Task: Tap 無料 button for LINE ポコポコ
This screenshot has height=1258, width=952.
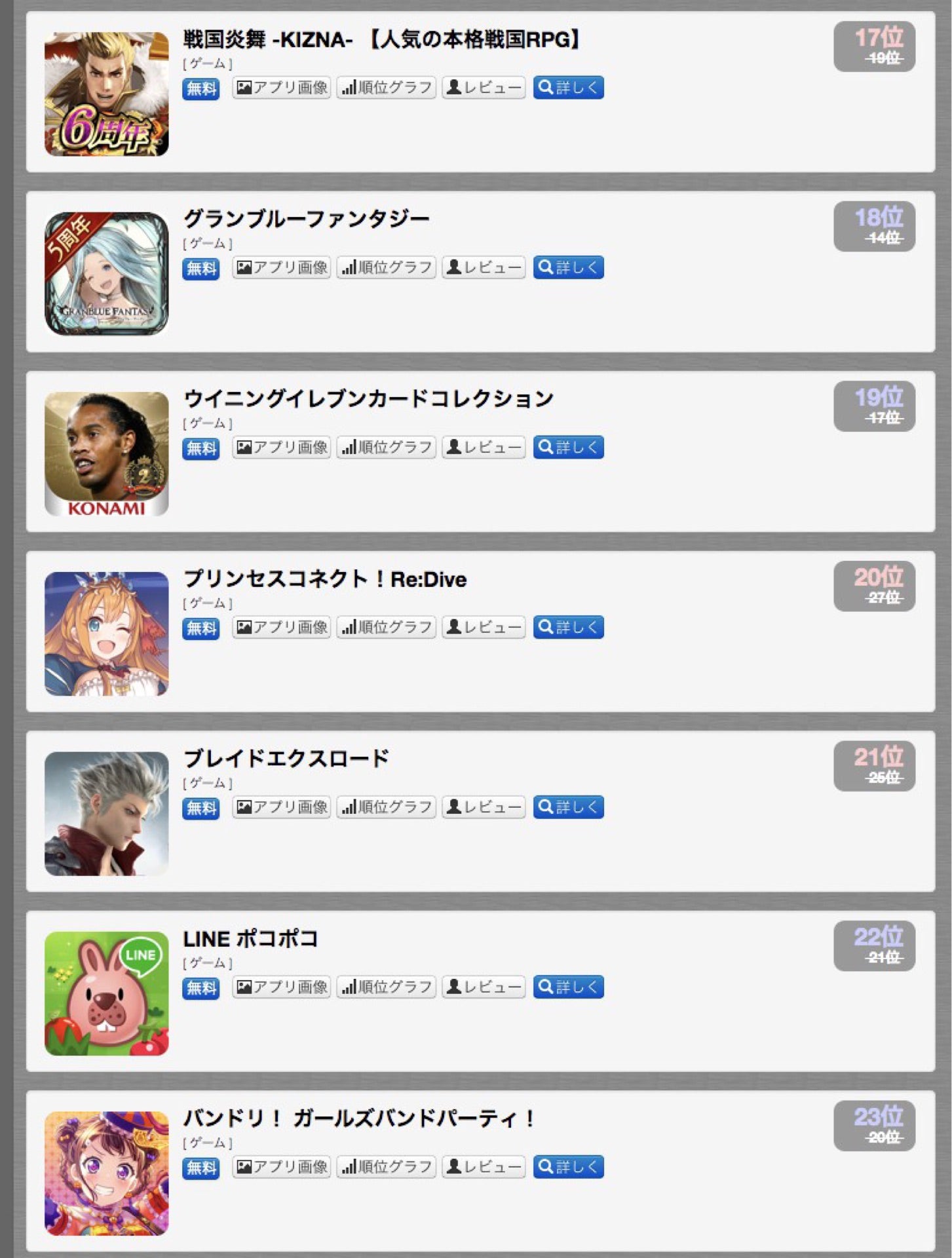Action: pyautogui.click(x=200, y=987)
